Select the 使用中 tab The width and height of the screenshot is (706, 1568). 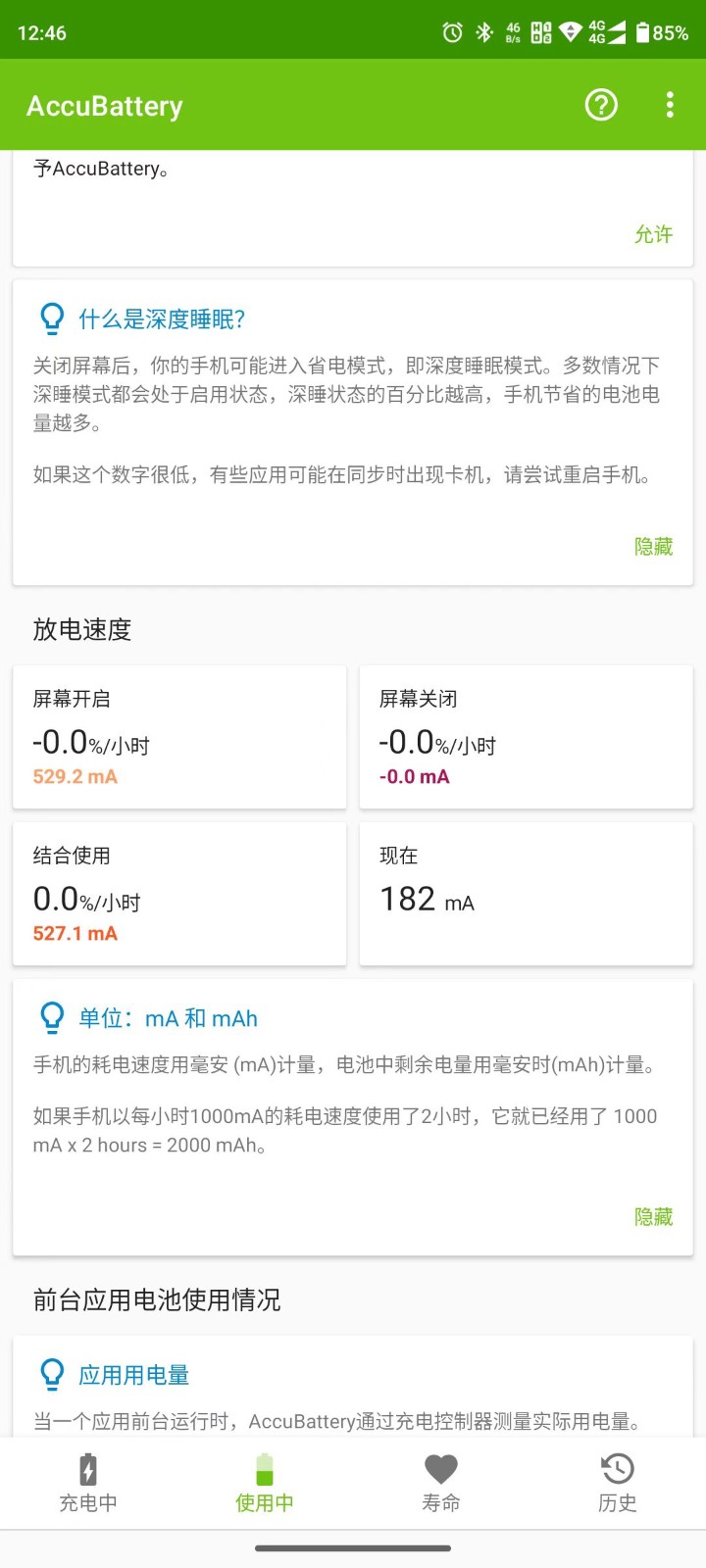tap(265, 1484)
